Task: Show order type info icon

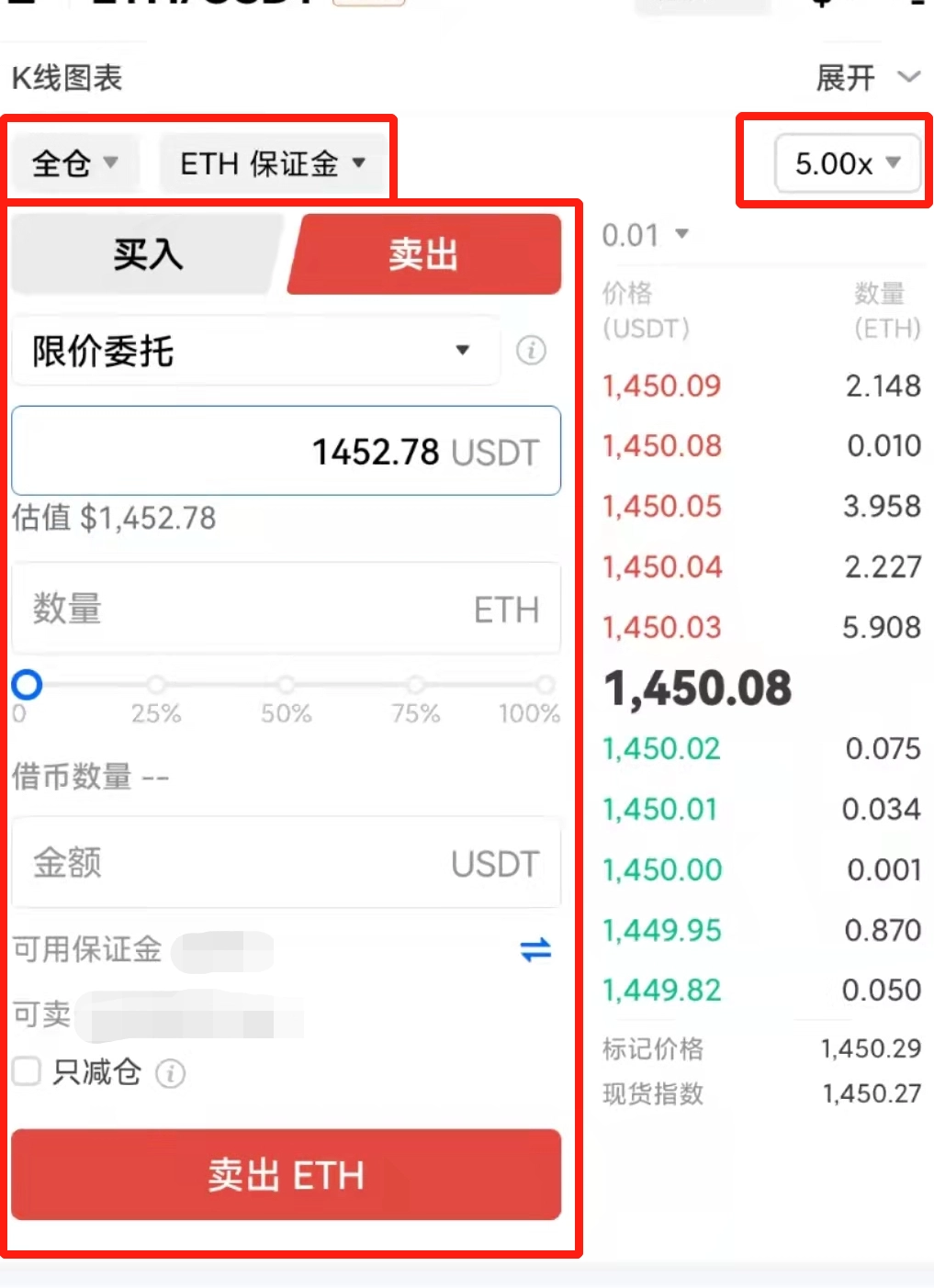Action: [531, 351]
